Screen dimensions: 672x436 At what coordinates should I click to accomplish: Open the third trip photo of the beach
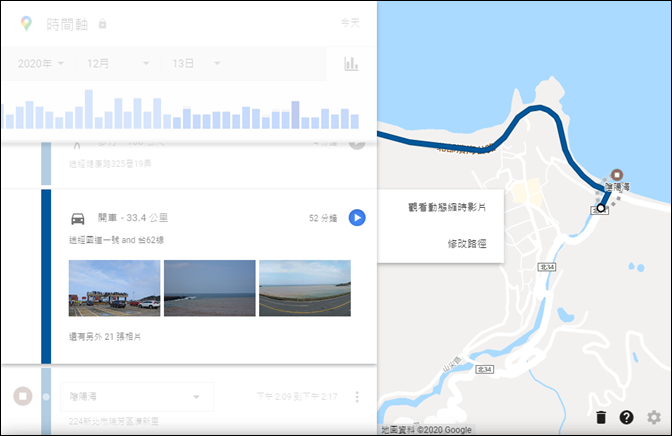pos(304,288)
